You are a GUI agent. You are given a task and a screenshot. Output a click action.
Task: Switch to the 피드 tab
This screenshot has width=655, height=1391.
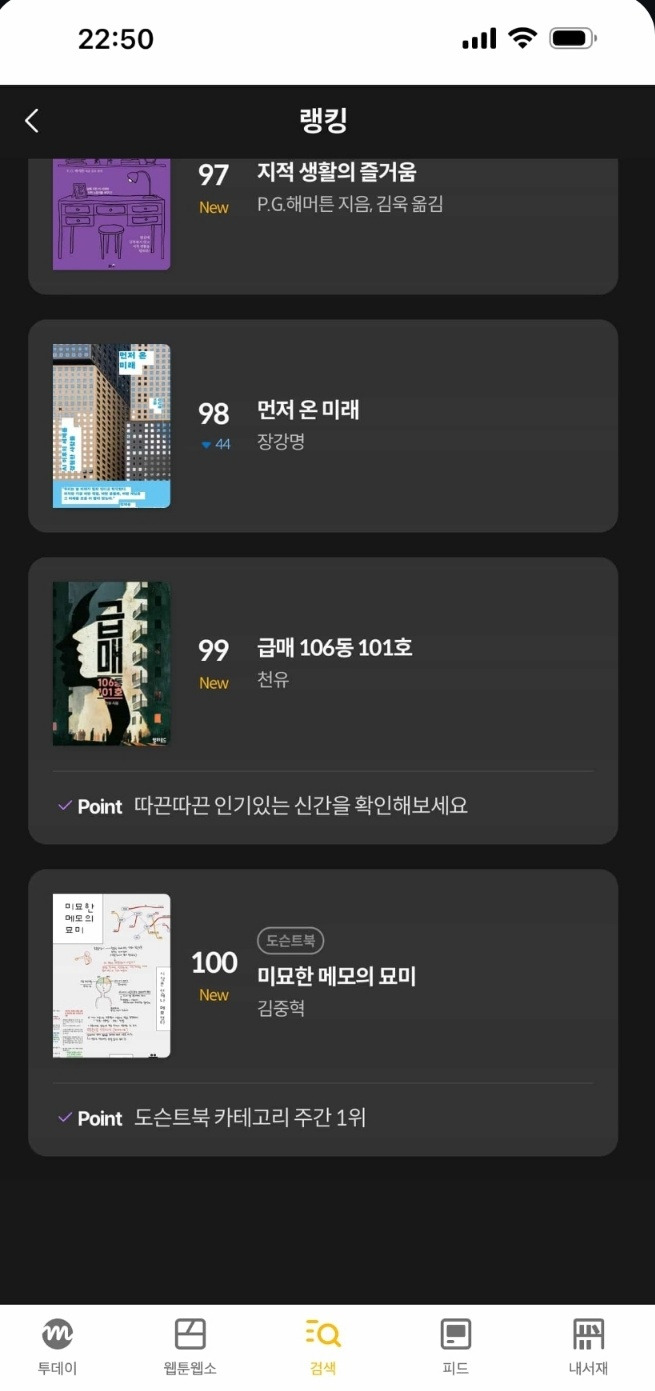456,1346
